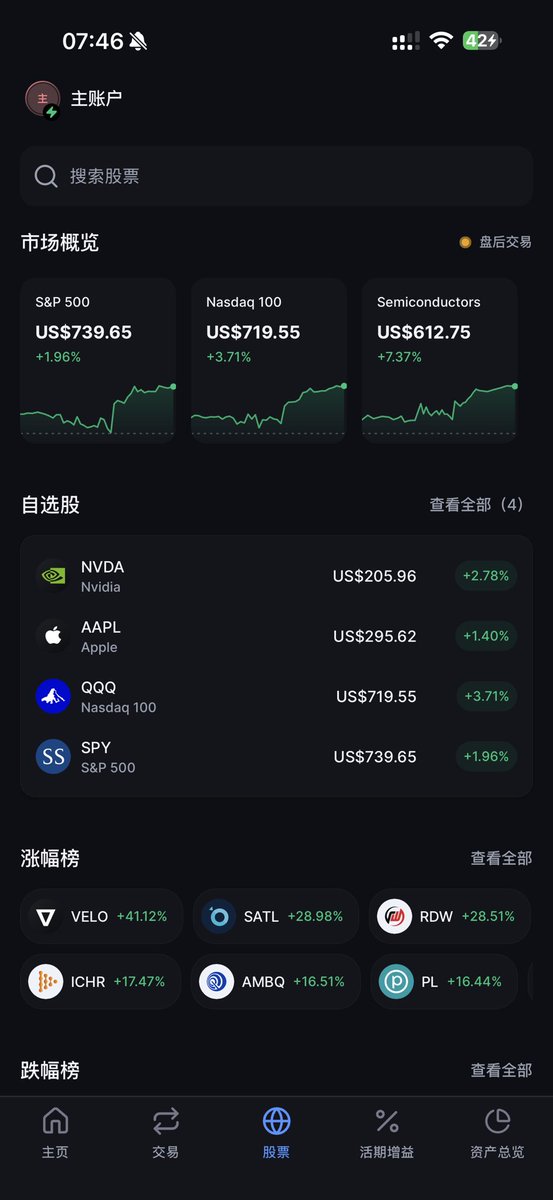Tap the 搜索股票 search box
Viewport: 553px width, 1200px height.
pyautogui.click(x=276, y=176)
